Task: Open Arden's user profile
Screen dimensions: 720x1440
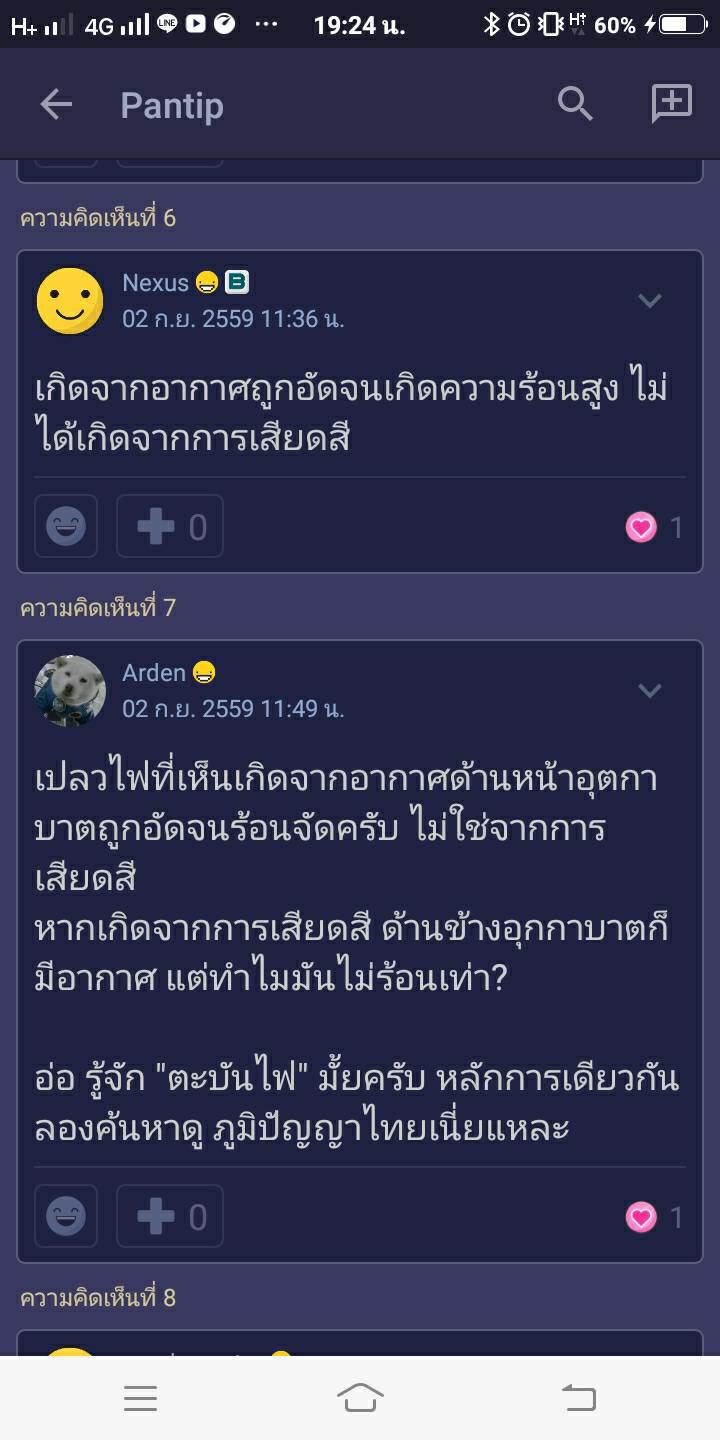Action: click(154, 673)
